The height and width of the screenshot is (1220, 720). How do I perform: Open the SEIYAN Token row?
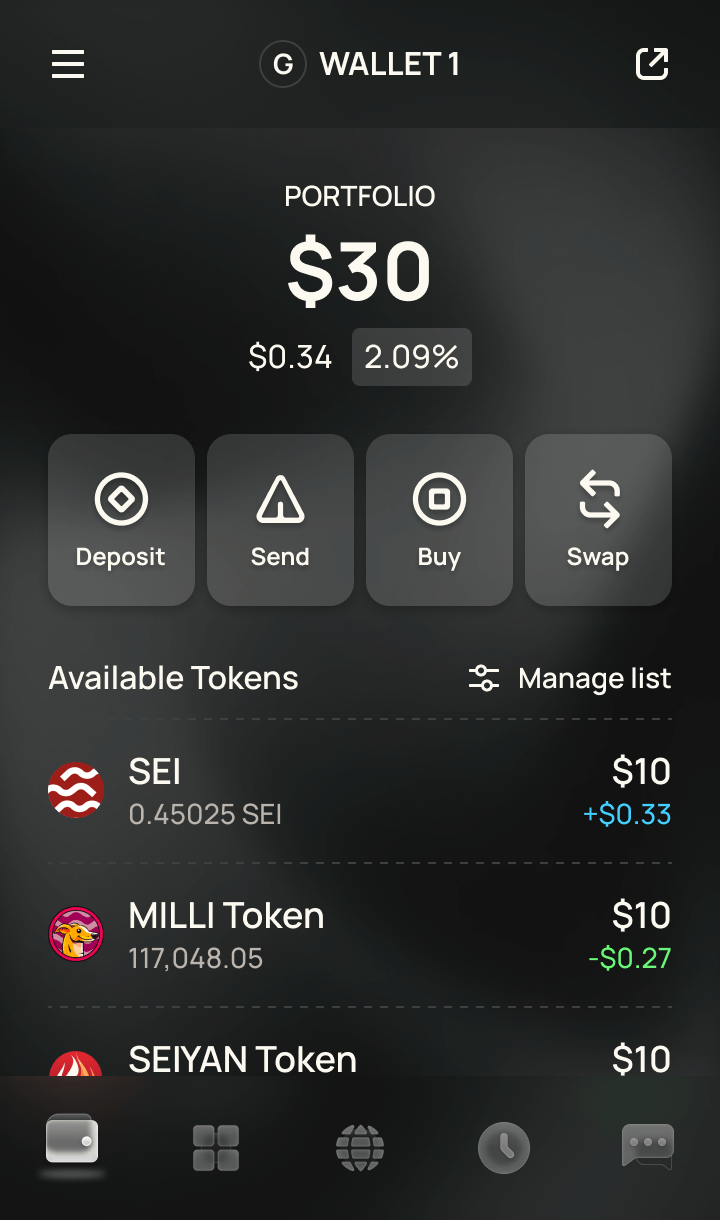[x=360, y=1058]
